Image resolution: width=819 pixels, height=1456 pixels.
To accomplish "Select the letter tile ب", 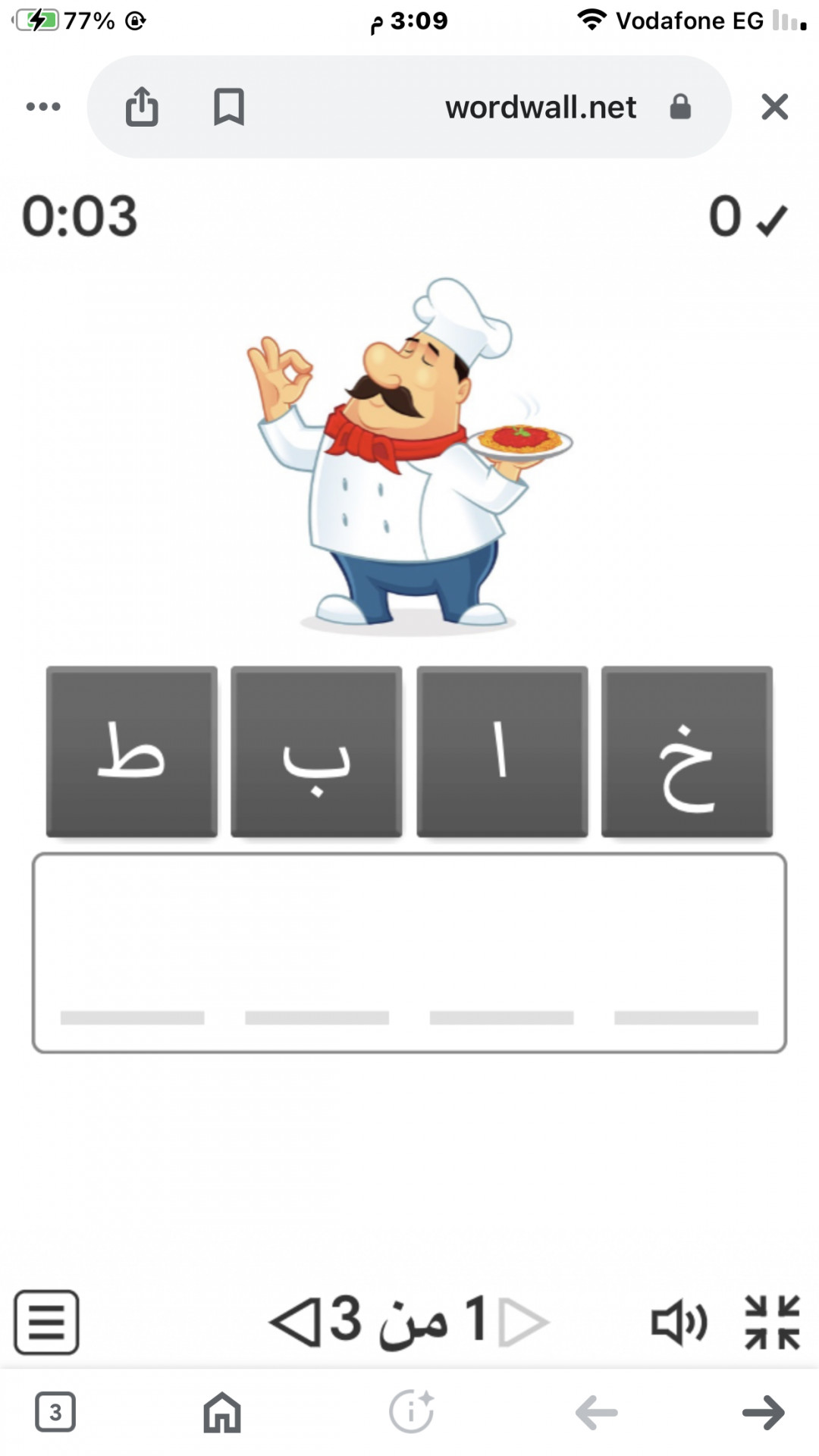I will tap(316, 752).
